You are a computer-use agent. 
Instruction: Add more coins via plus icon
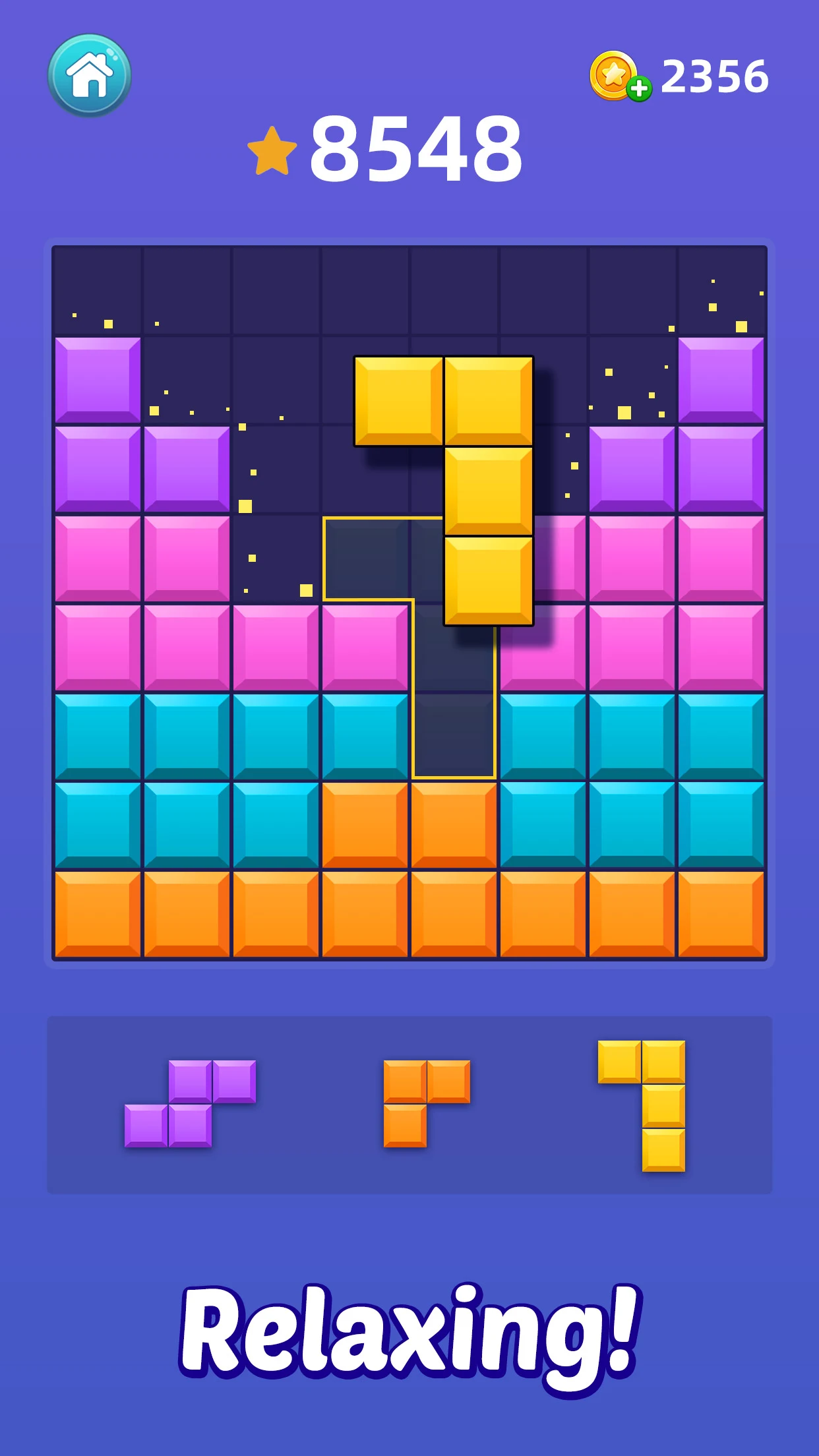[638, 88]
